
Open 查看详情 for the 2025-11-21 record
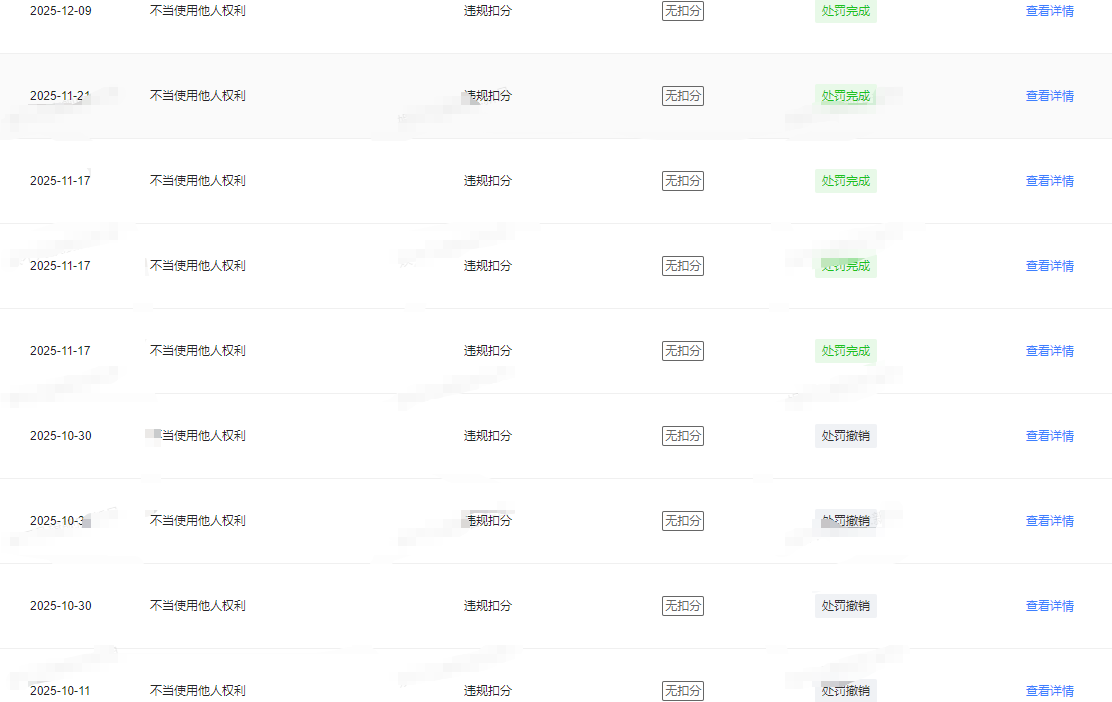[x=1049, y=96]
